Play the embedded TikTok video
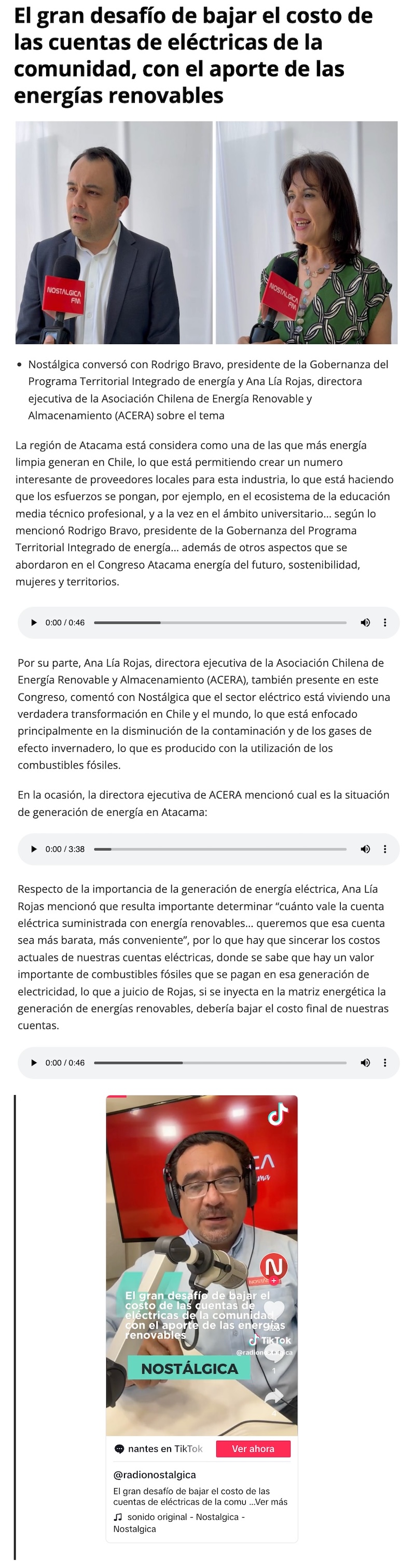This screenshot has height=1568, width=415. (x=201, y=1248)
